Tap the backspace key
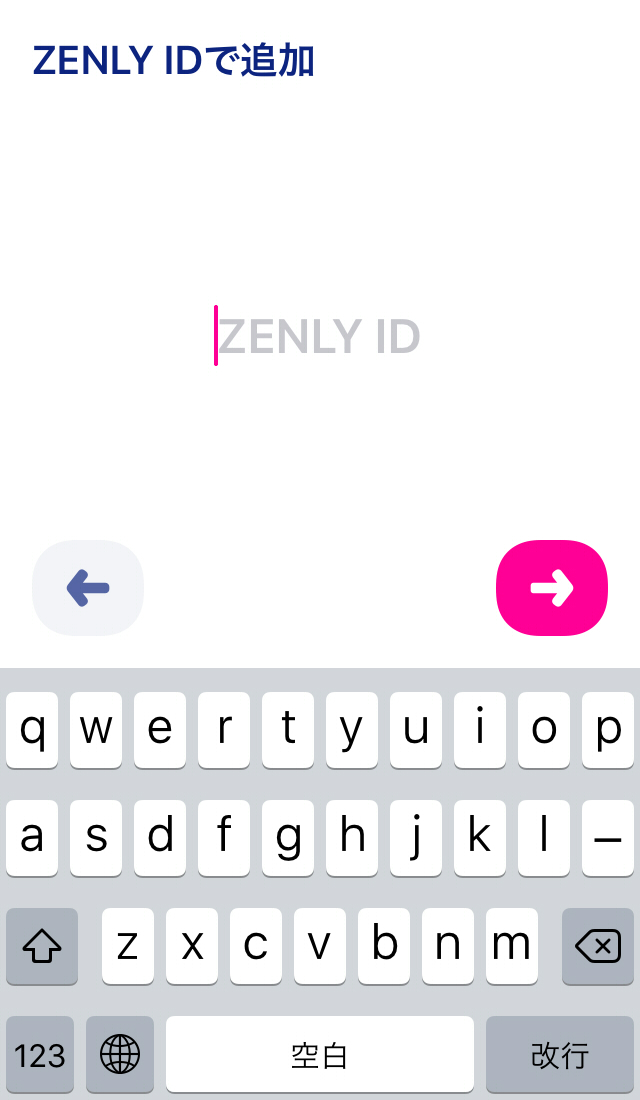 click(598, 946)
